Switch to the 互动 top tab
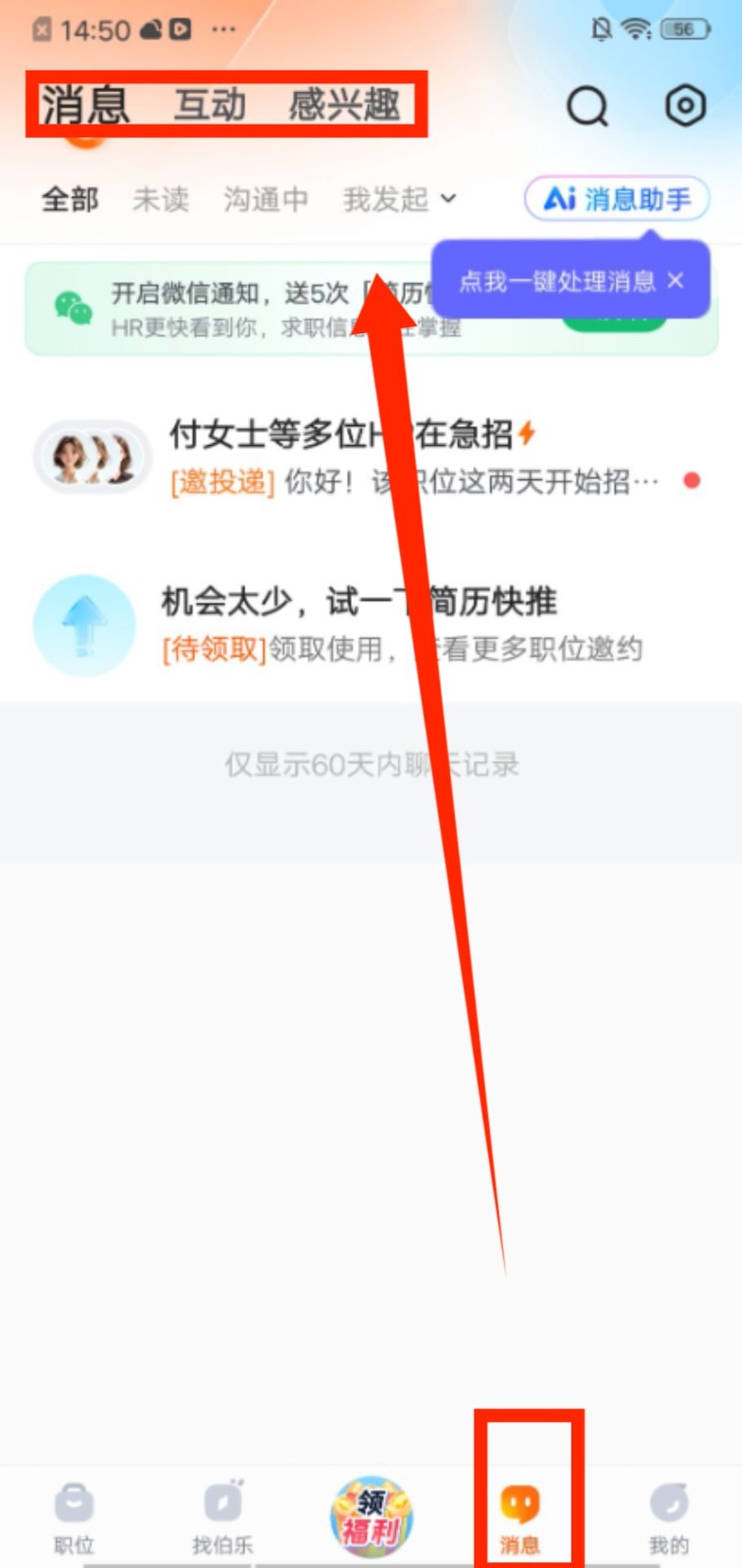The height and width of the screenshot is (1568, 742). pos(210,105)
